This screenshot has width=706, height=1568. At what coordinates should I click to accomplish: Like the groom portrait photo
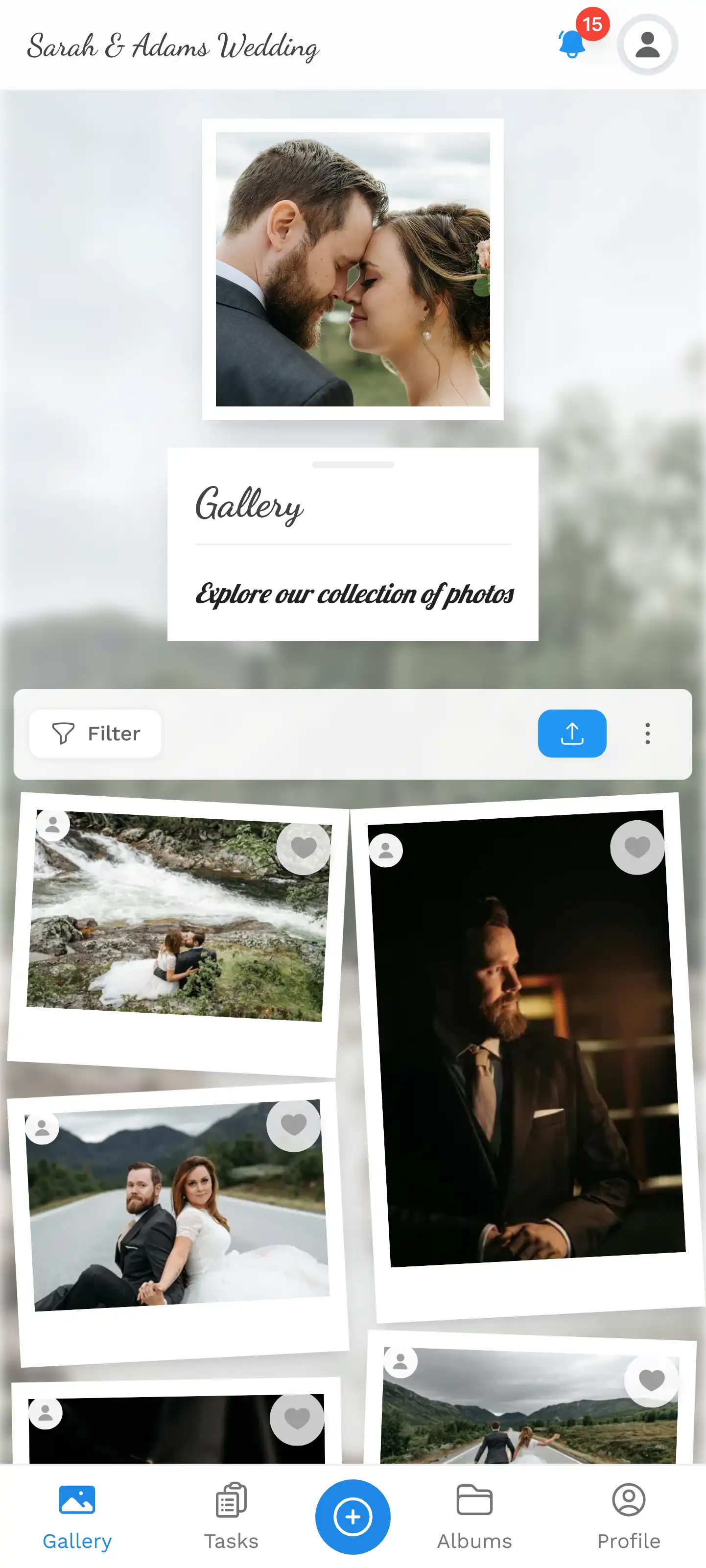636,847
